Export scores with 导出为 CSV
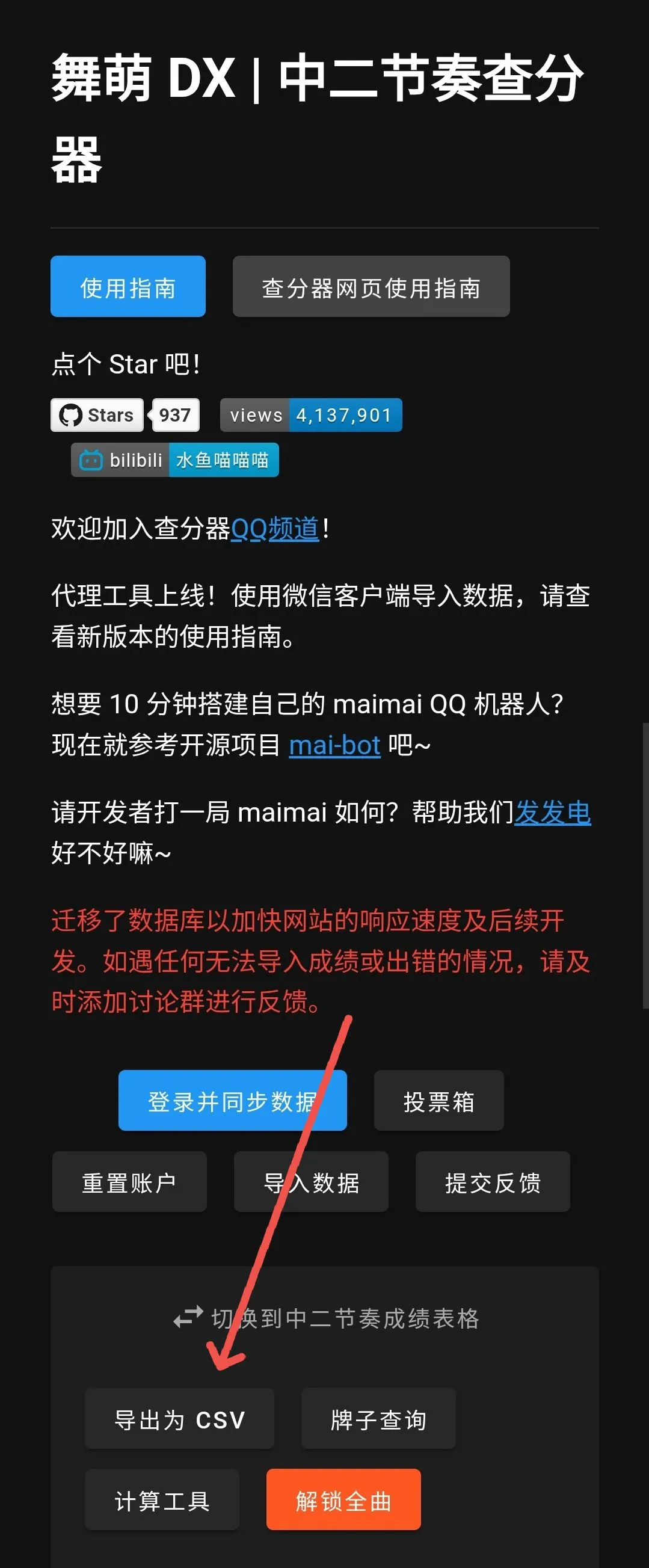 179,1419
